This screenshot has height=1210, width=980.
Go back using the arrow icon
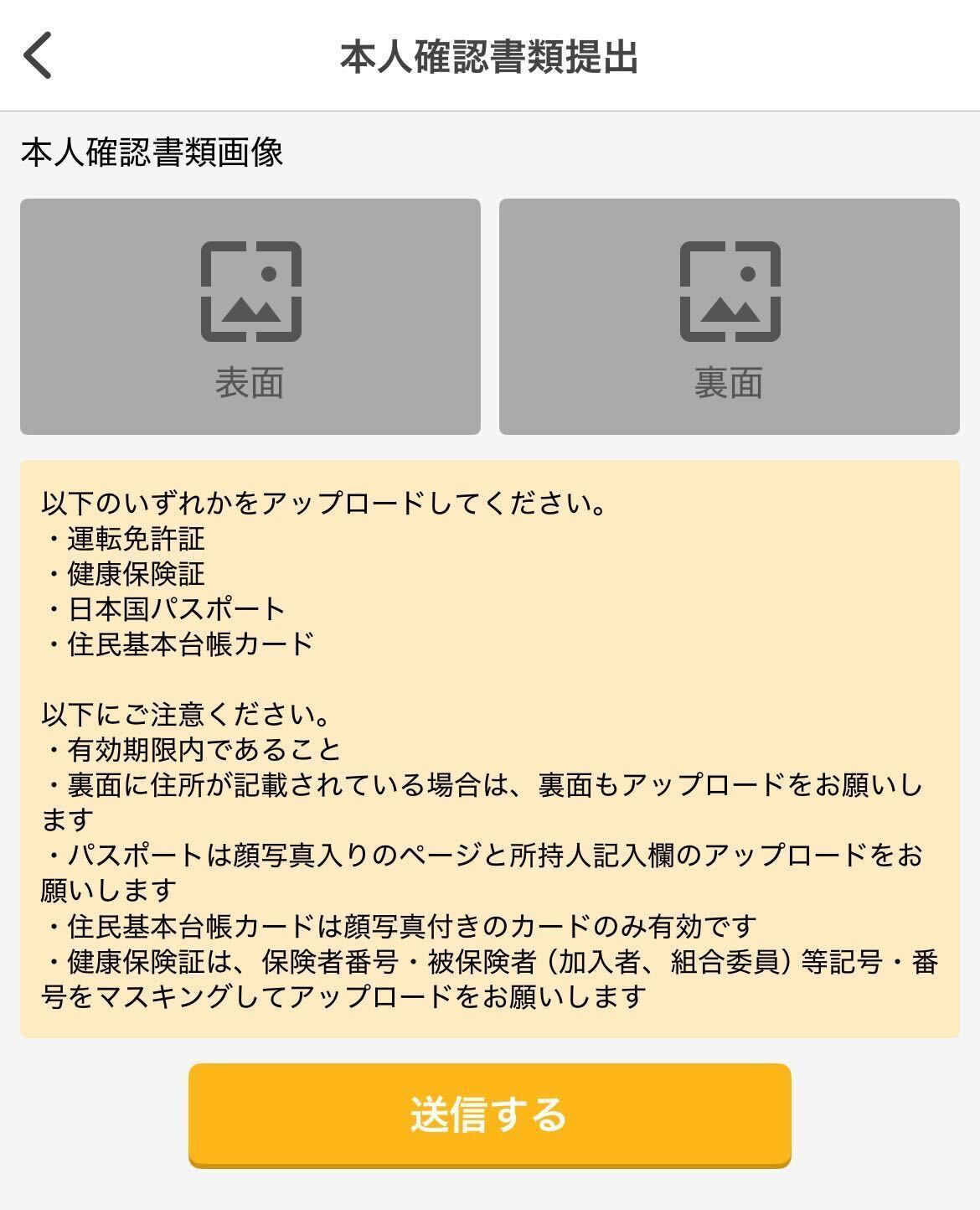pyautogui.click(x=39, y=55)
